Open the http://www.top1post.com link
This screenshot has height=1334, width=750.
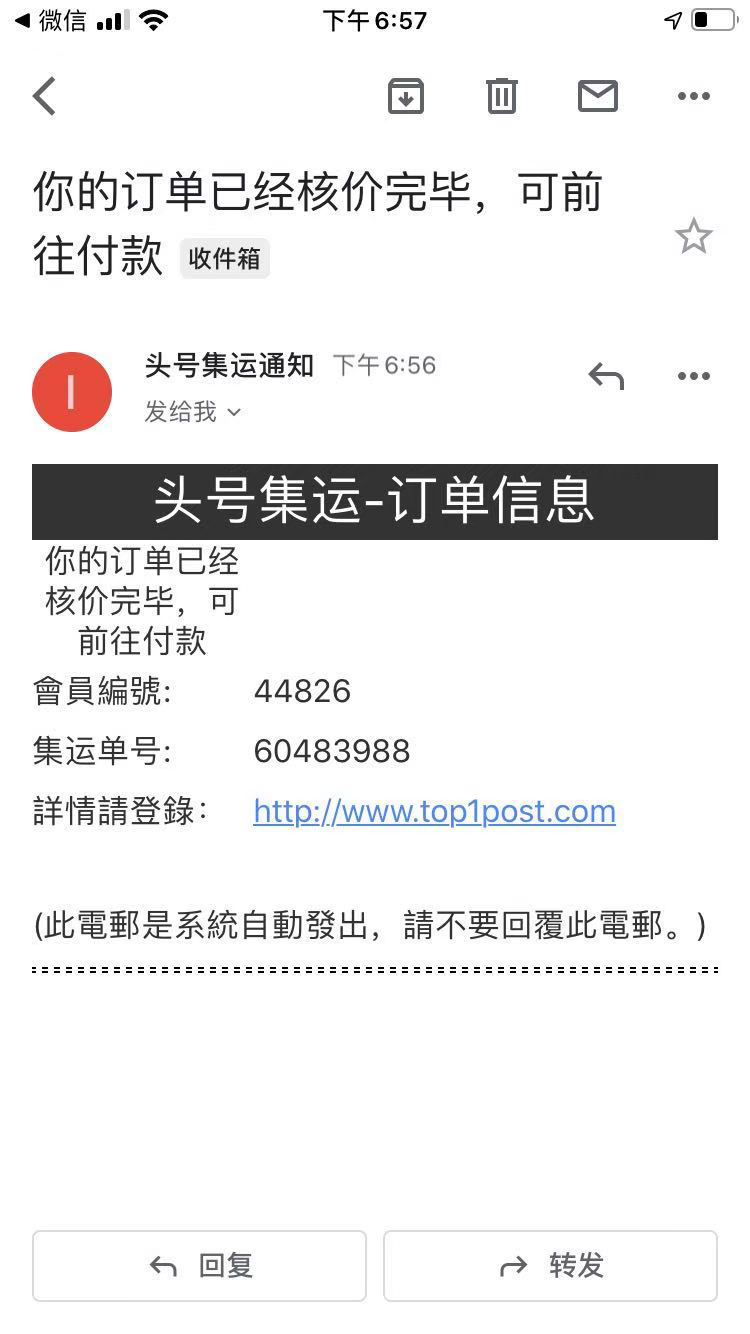tap(434, 811)
